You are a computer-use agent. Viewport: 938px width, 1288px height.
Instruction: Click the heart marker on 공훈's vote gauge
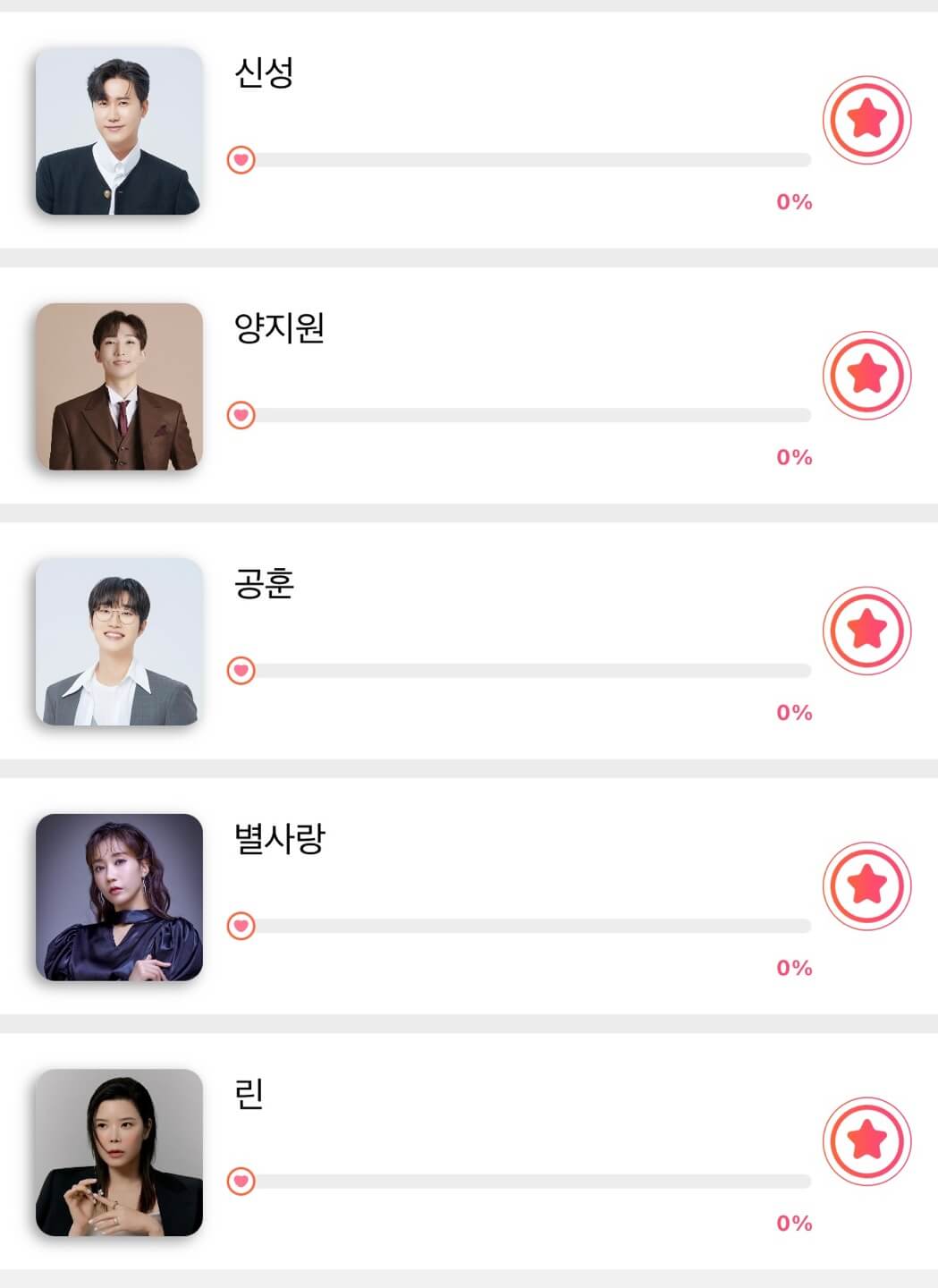click(x=241, y=669)
